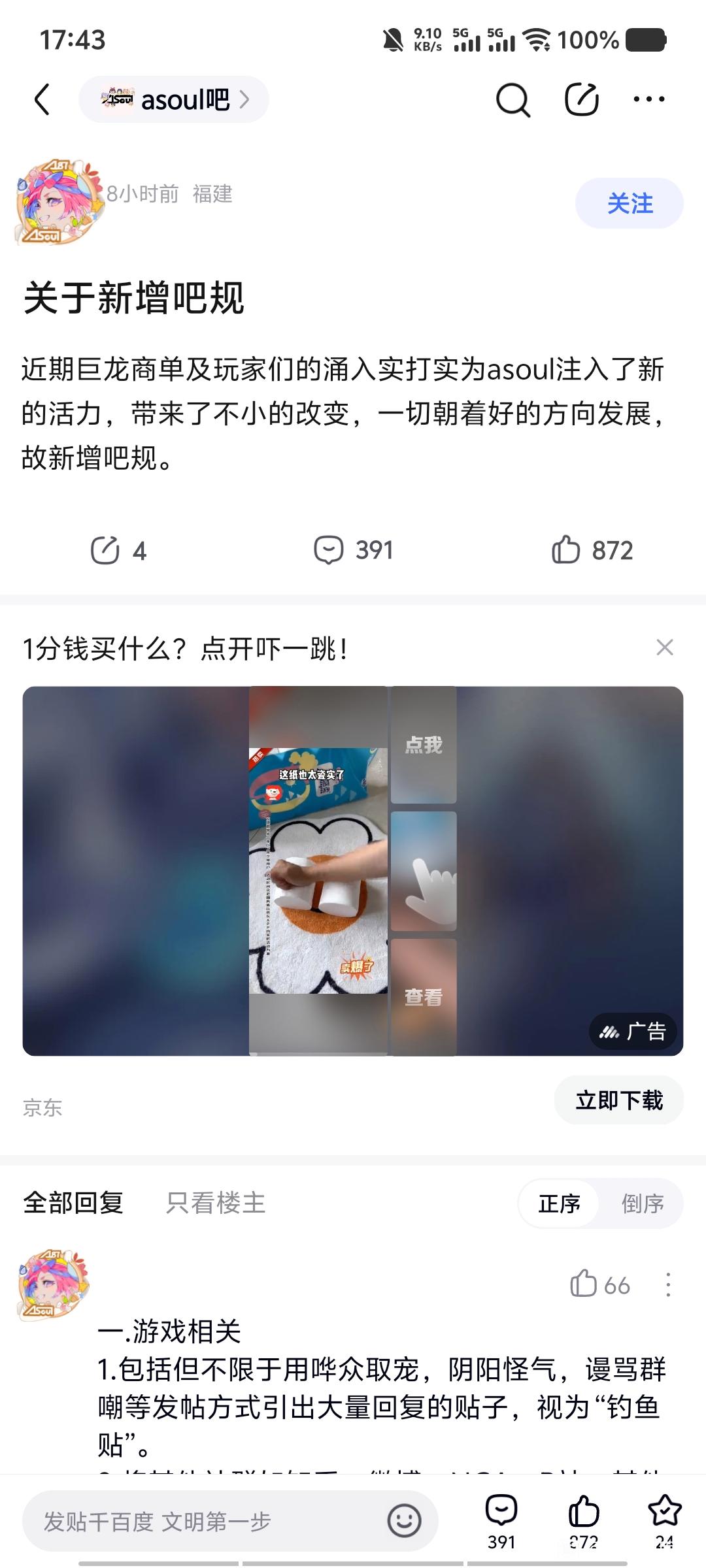Bookmark the post with the star icon
This screenshot has width=706, height=1568.
(x=664, y=1521)
